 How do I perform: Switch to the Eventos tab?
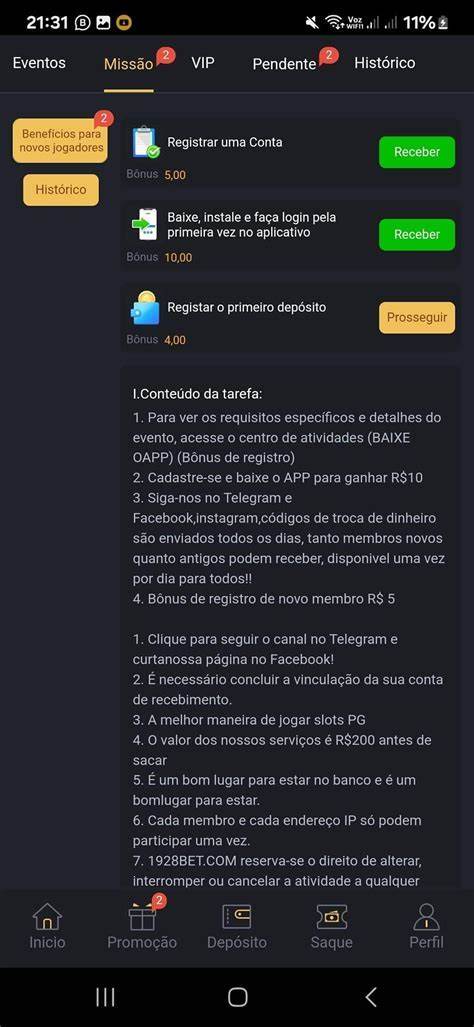(39, 63)
